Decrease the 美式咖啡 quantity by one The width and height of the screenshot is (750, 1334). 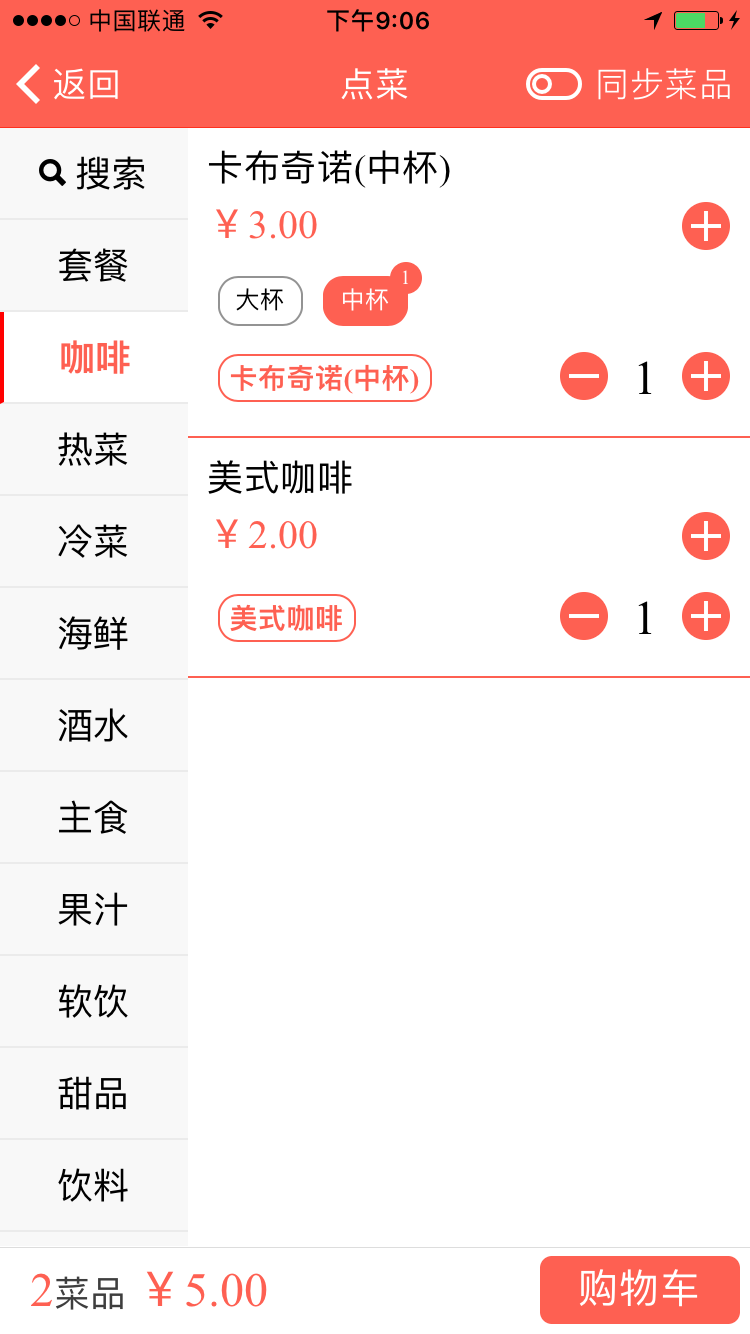[x=584, y=616]
